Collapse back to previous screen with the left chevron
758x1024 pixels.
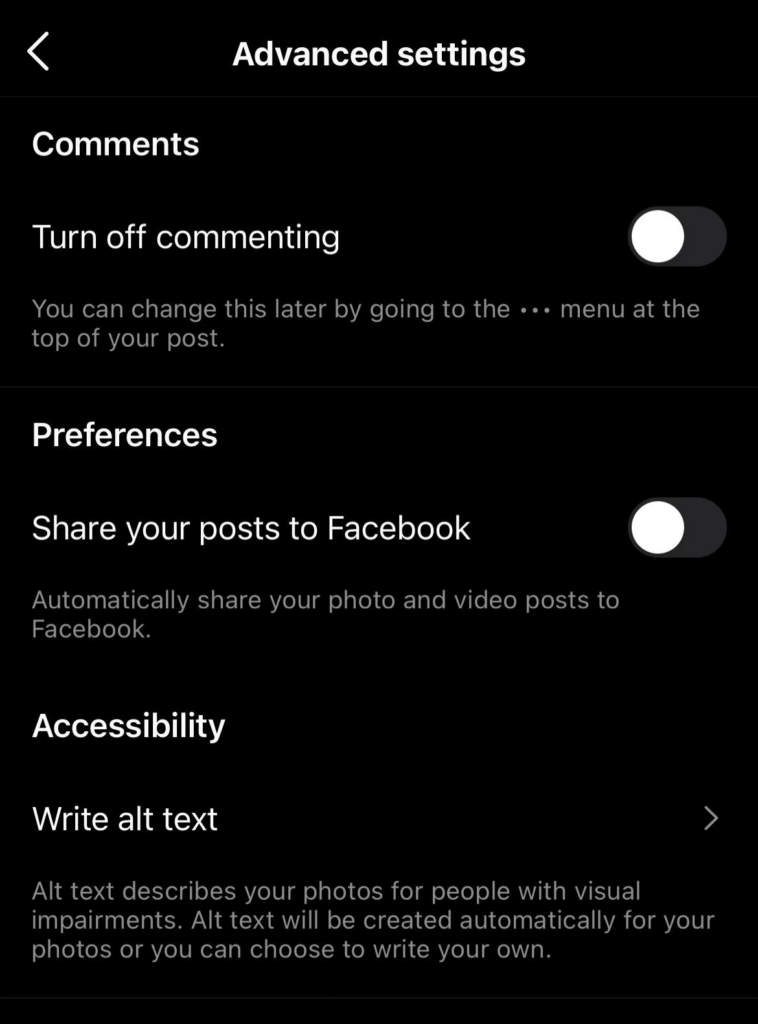pos(40,51)
